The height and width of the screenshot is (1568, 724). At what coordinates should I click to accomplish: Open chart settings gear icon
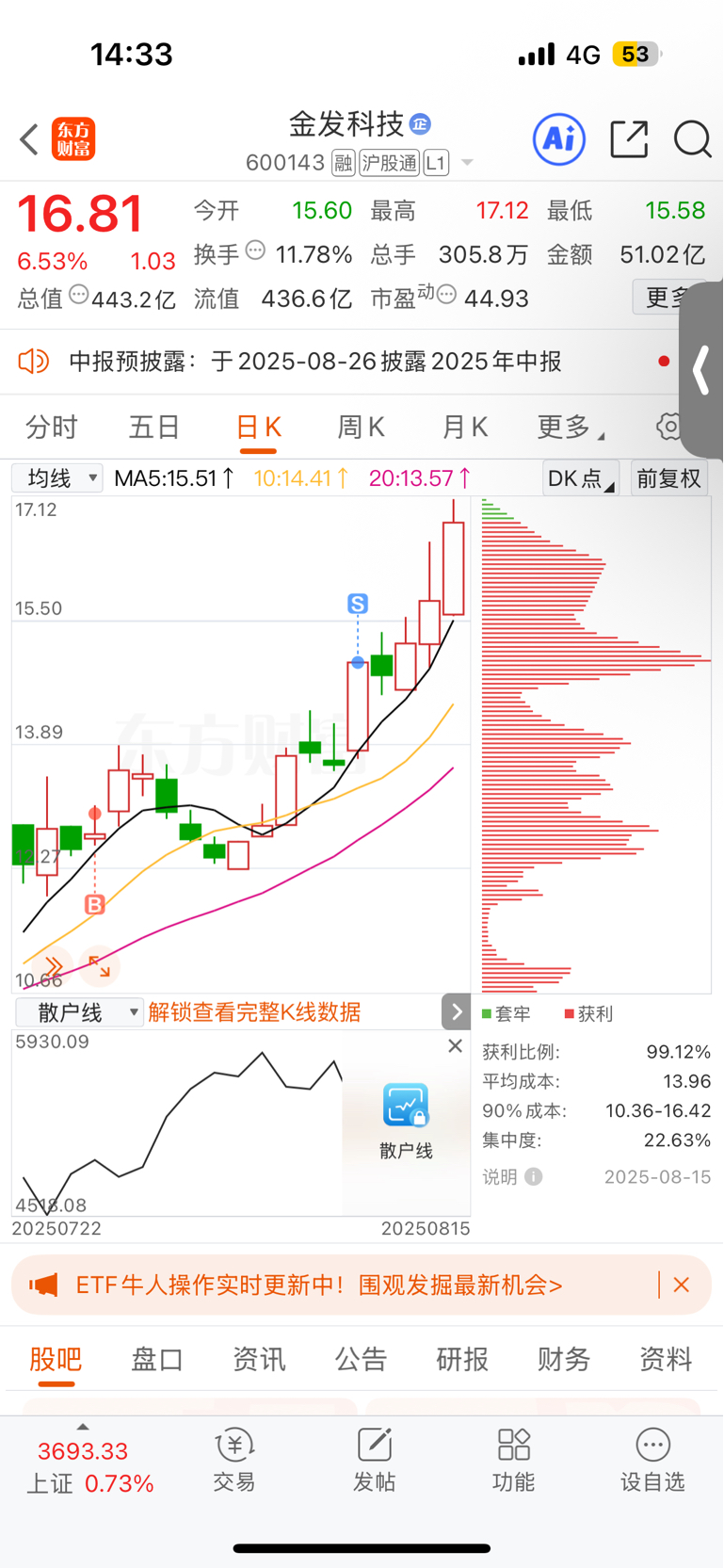669,428
